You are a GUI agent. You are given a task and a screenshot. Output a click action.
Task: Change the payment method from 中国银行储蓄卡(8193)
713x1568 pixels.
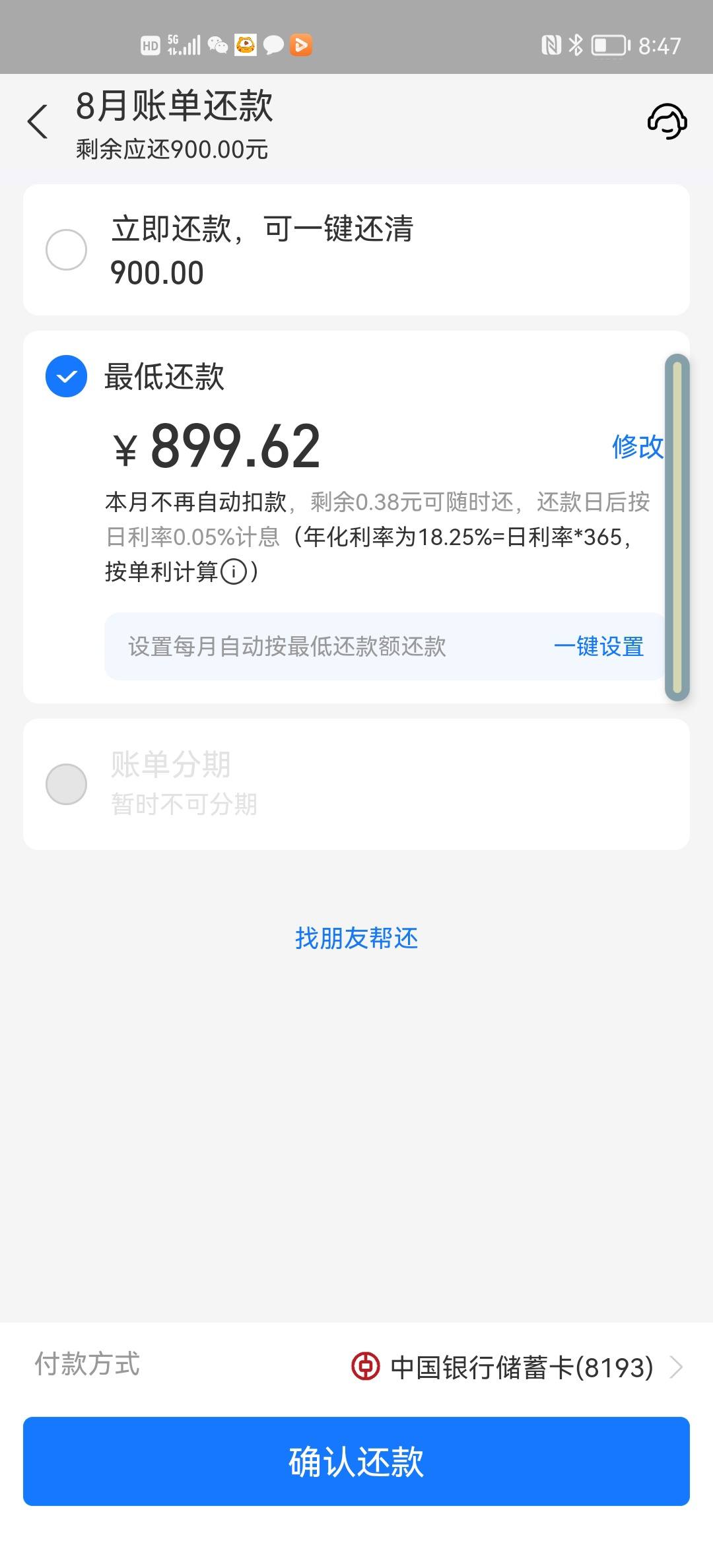pyautogui.click(x=356, y=1367)
